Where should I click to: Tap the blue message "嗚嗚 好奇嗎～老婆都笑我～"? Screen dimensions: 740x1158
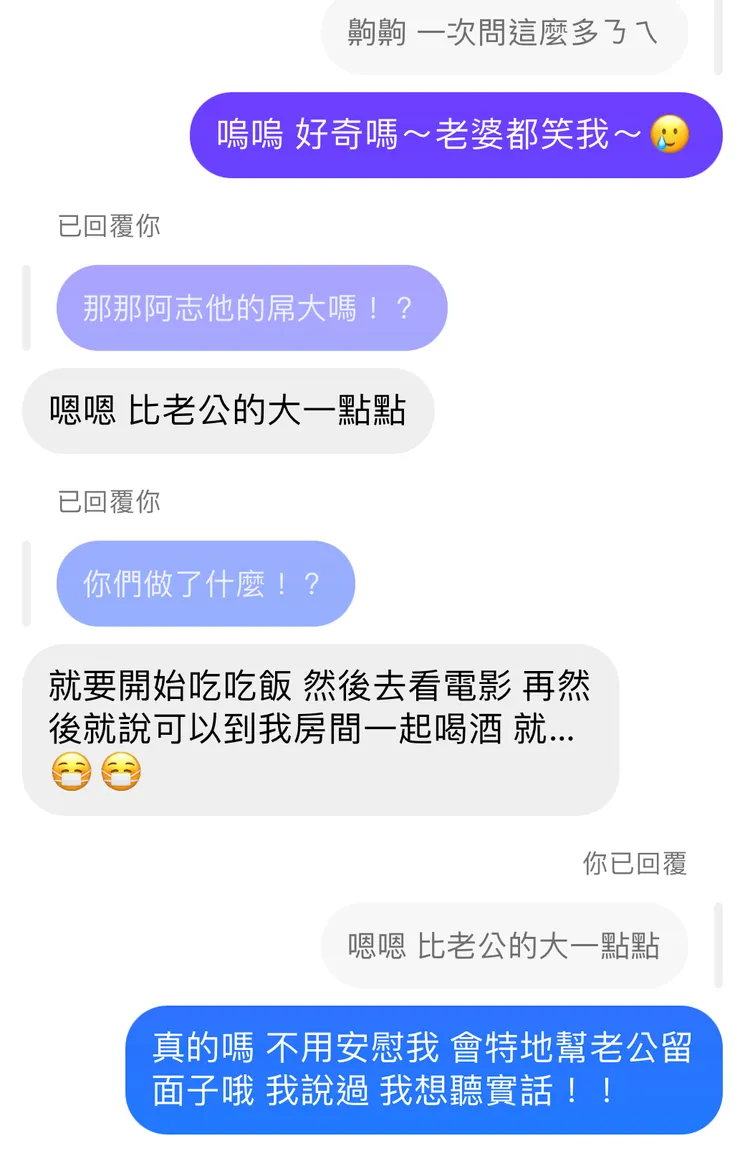(x=455, y=136)
